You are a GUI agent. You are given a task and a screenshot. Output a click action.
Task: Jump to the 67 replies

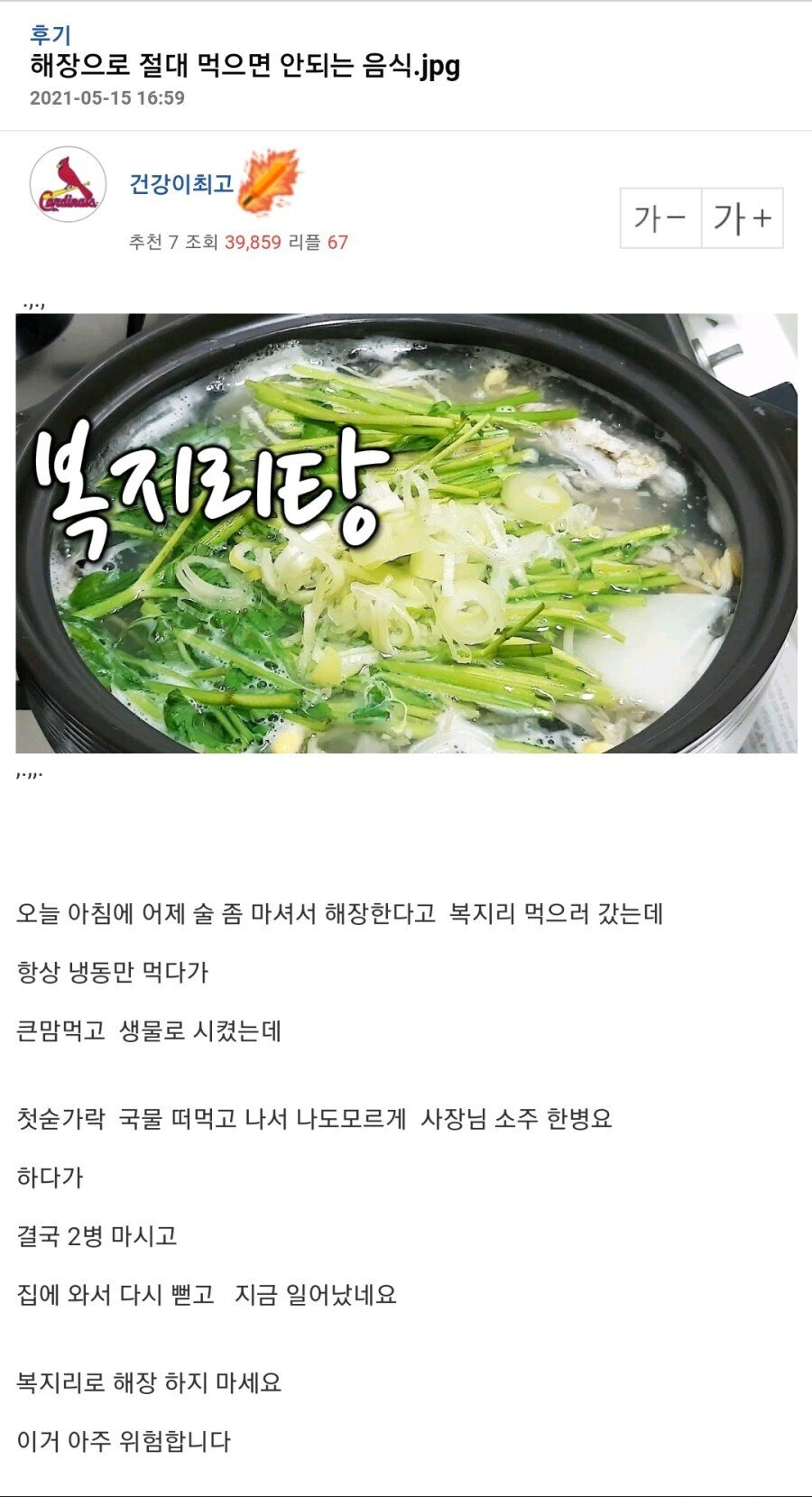[x=337, y=242]
